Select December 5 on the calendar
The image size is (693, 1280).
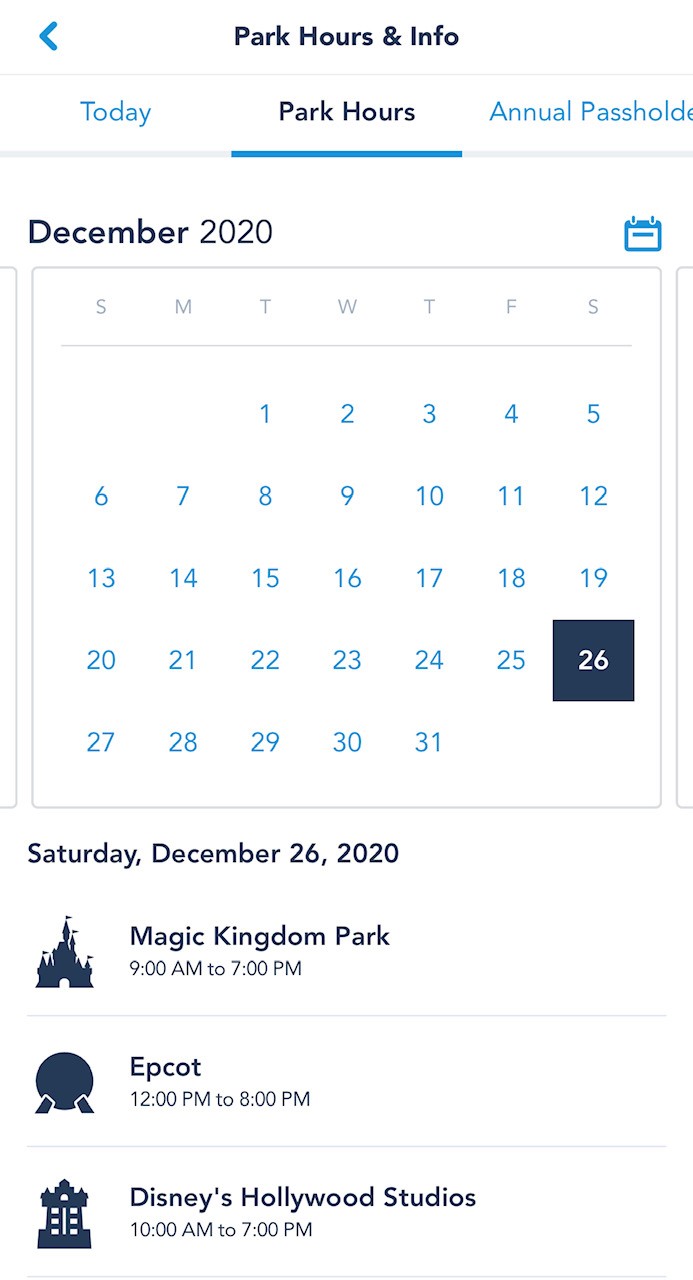pos(593,414)
